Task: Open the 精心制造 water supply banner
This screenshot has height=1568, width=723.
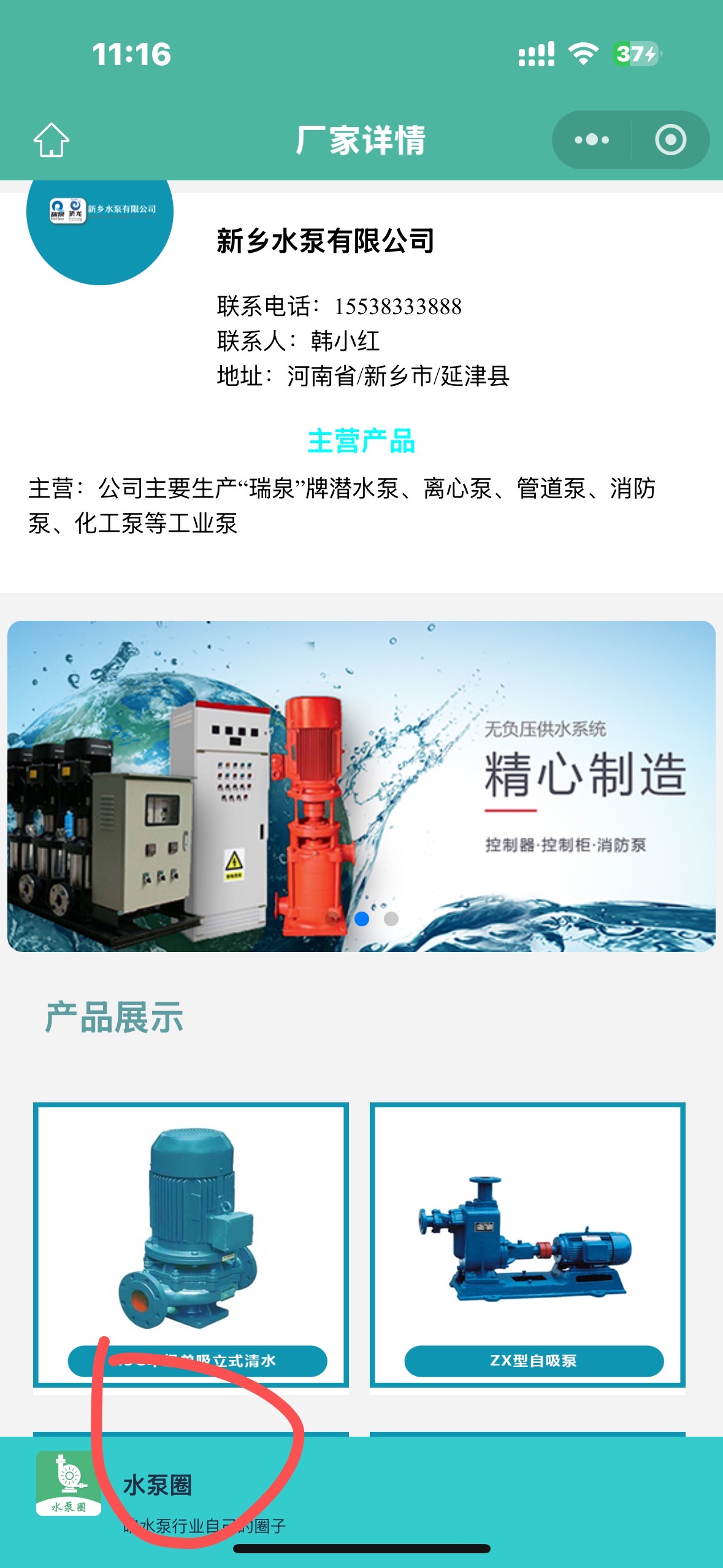Action: [x=361, y=786]
